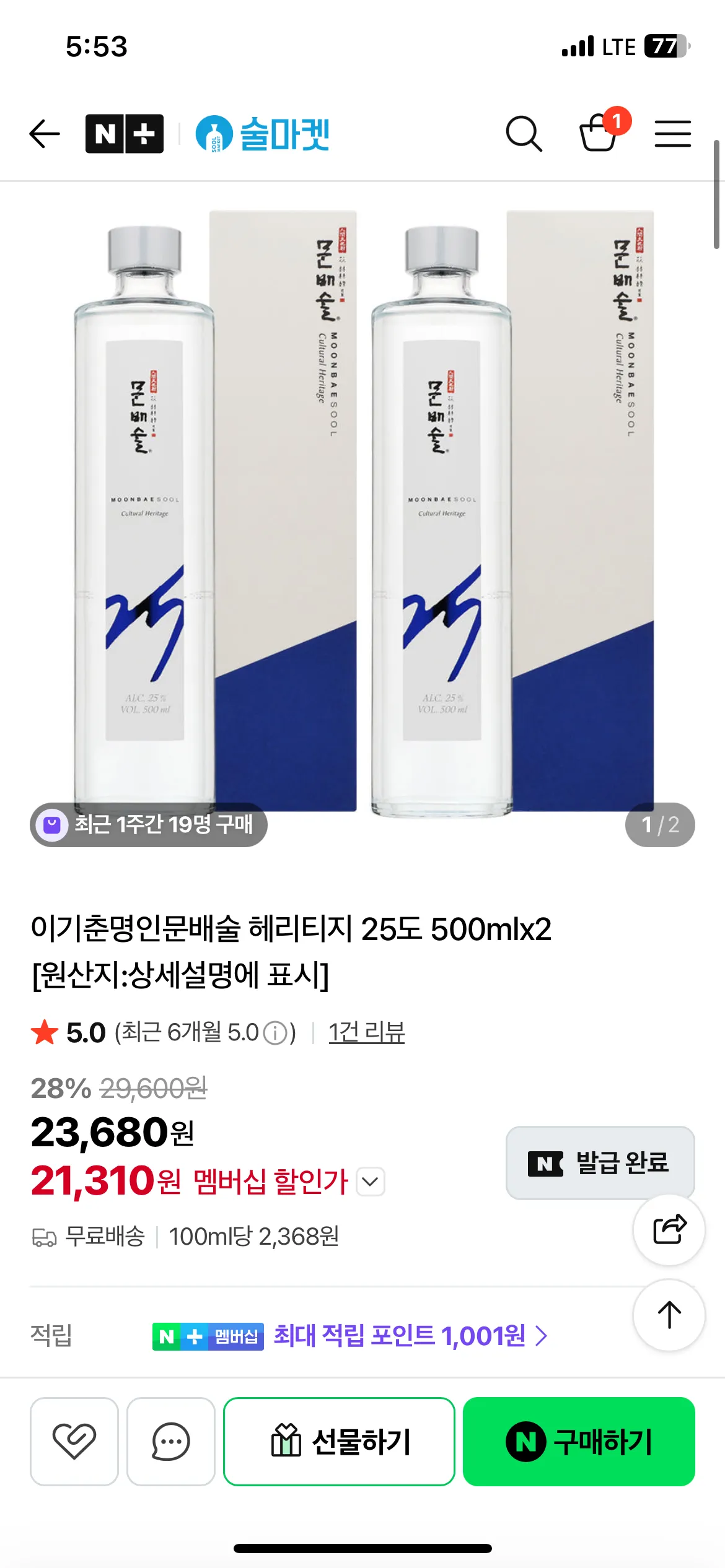Open the chat inquiry bubble button
Viewport: 725px width, 1568px height.
point(171,1441)
